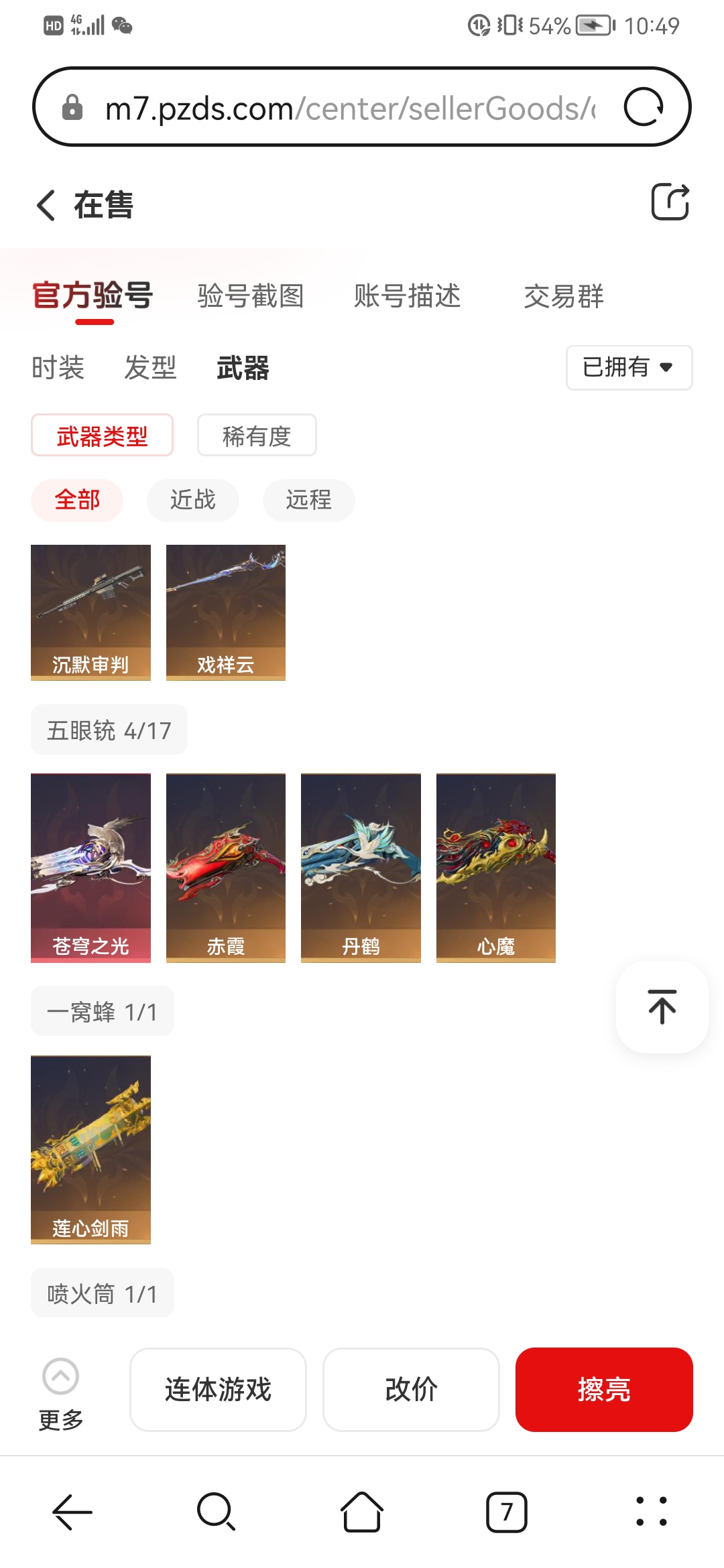Choose the 稀有度 filter option
The image size is (724, 1568).
tap(256, 436)
